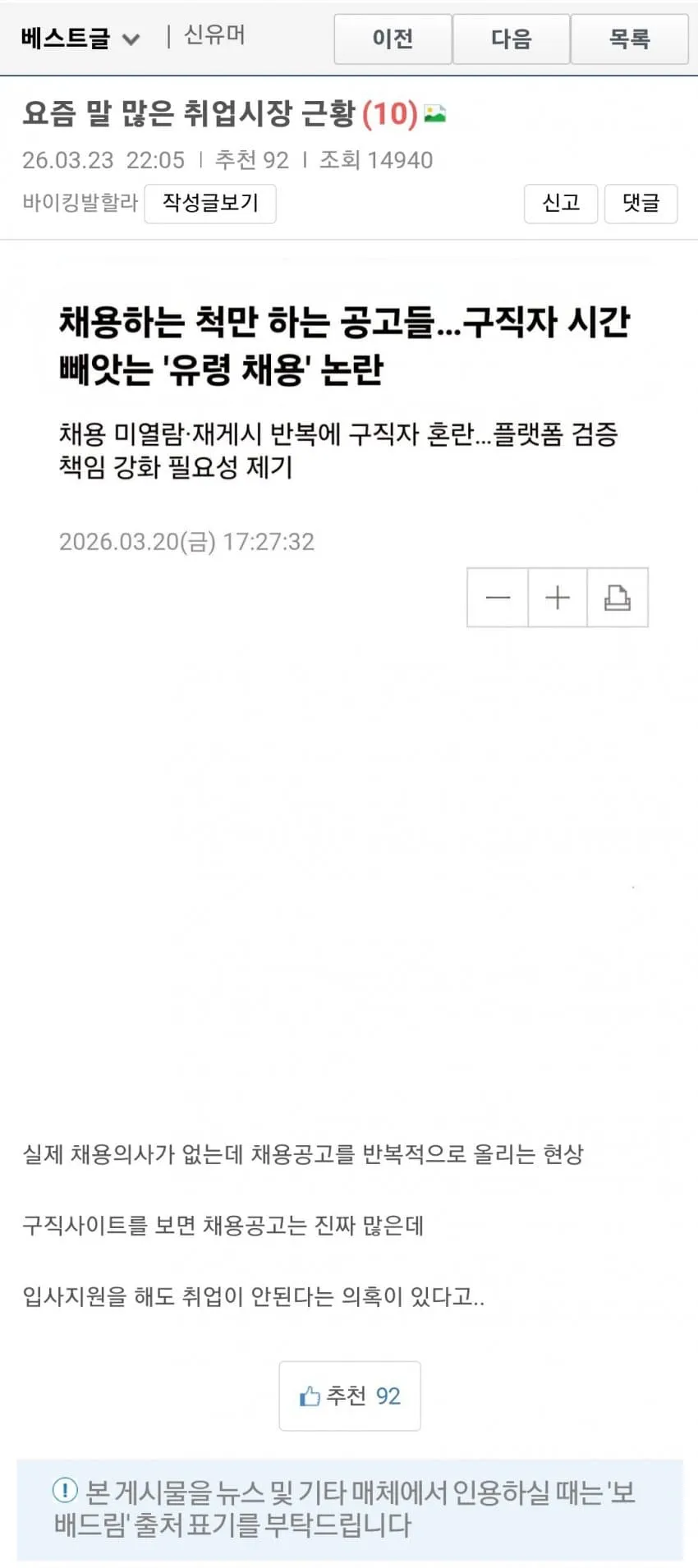This screenshot has height=1568, width=698.
Task: Open the 신유머 board link
Action: pos(214,35)
